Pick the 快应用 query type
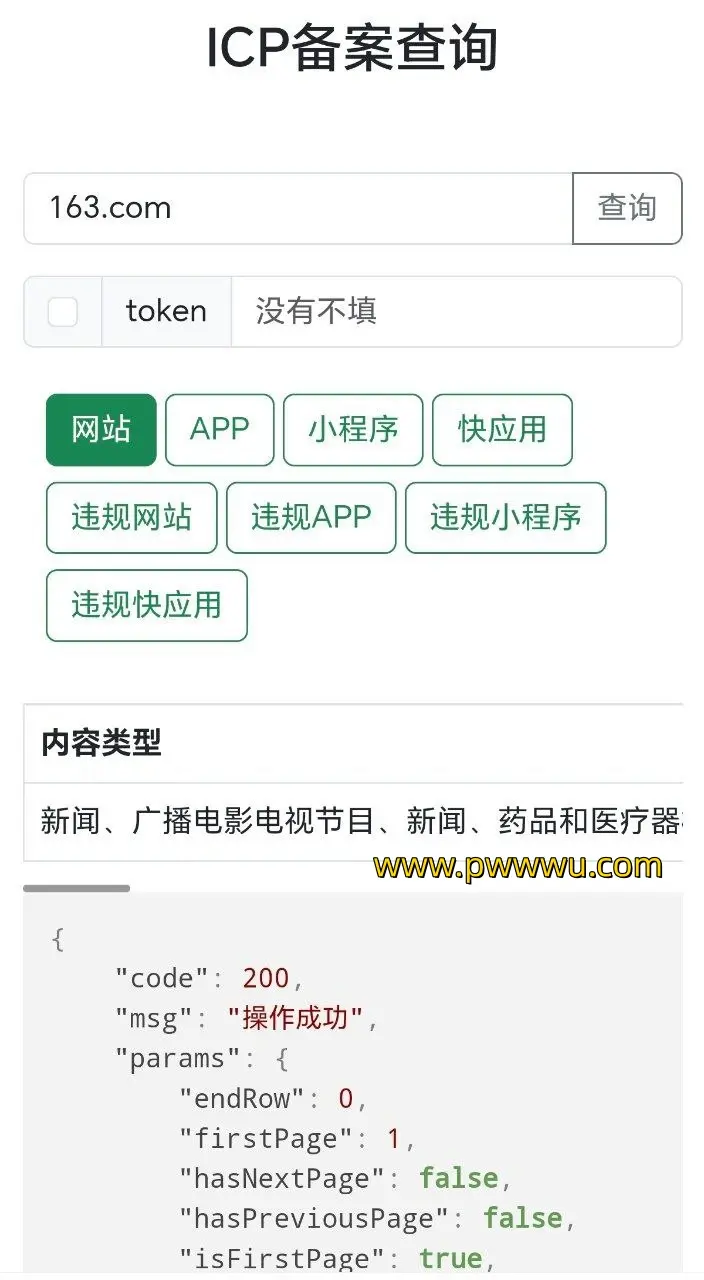Viewport: 704px width, 1280px height. tap(502, 430)
